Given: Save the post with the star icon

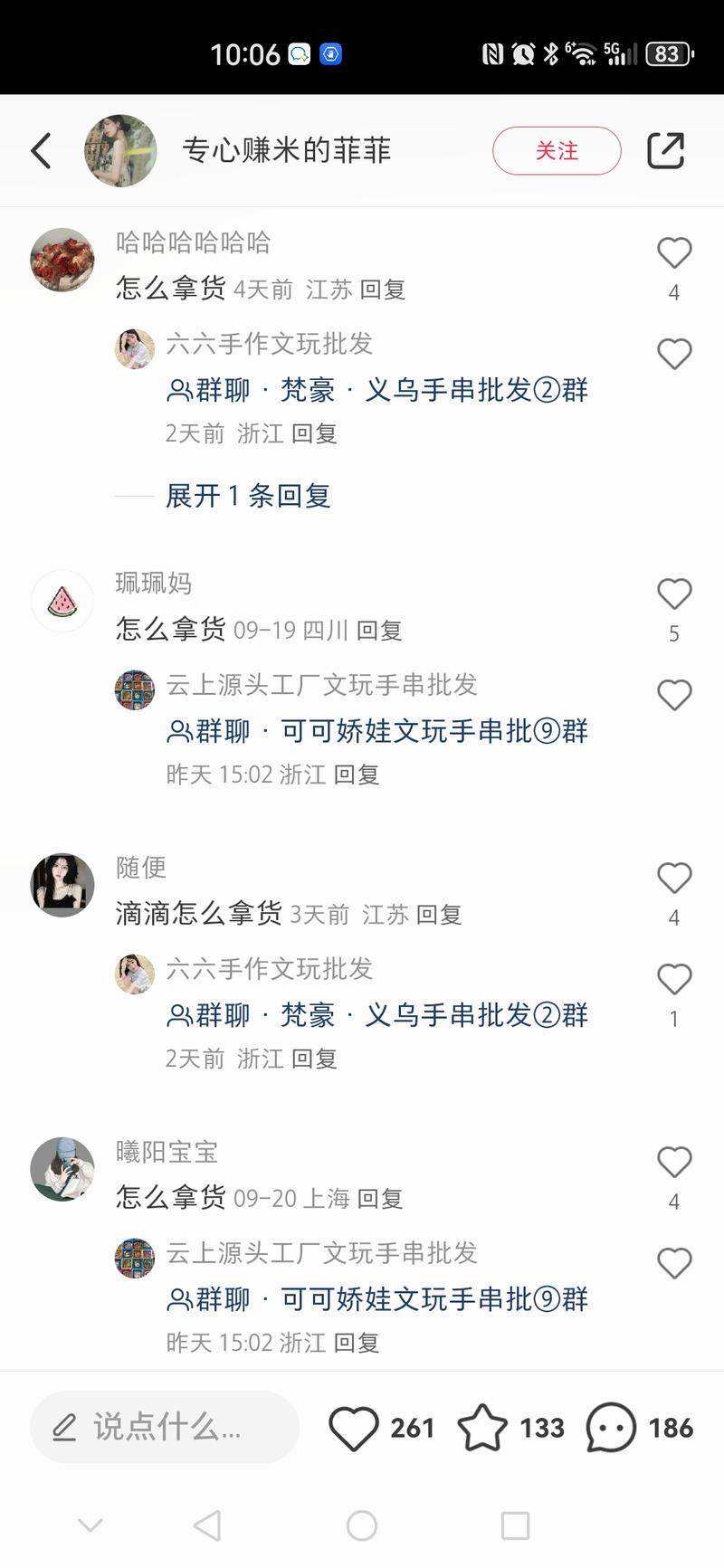Looking at the screenshot, I should pyautogui.click(x=482, y=1428).
